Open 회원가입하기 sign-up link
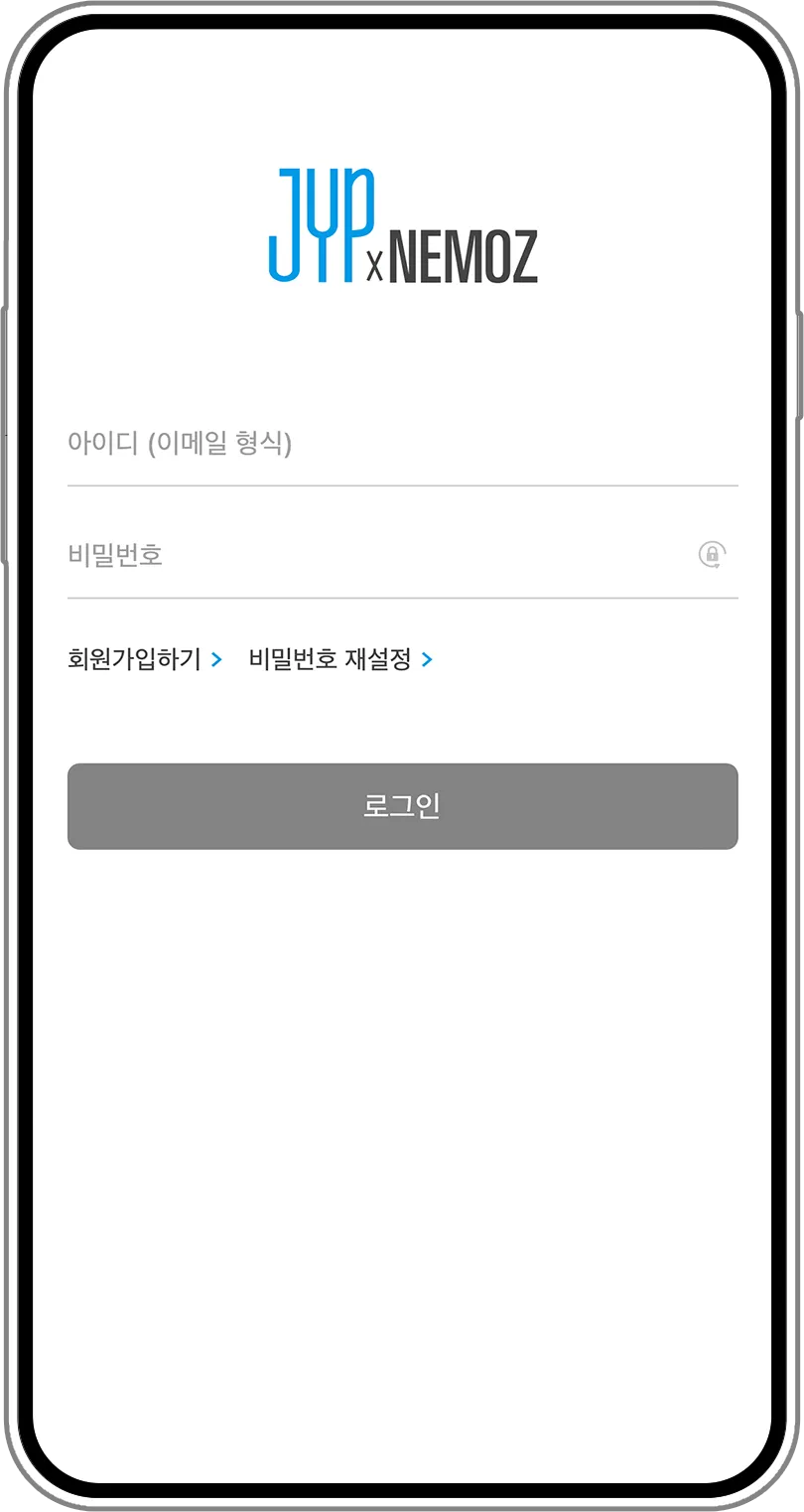 pos(144,659)
